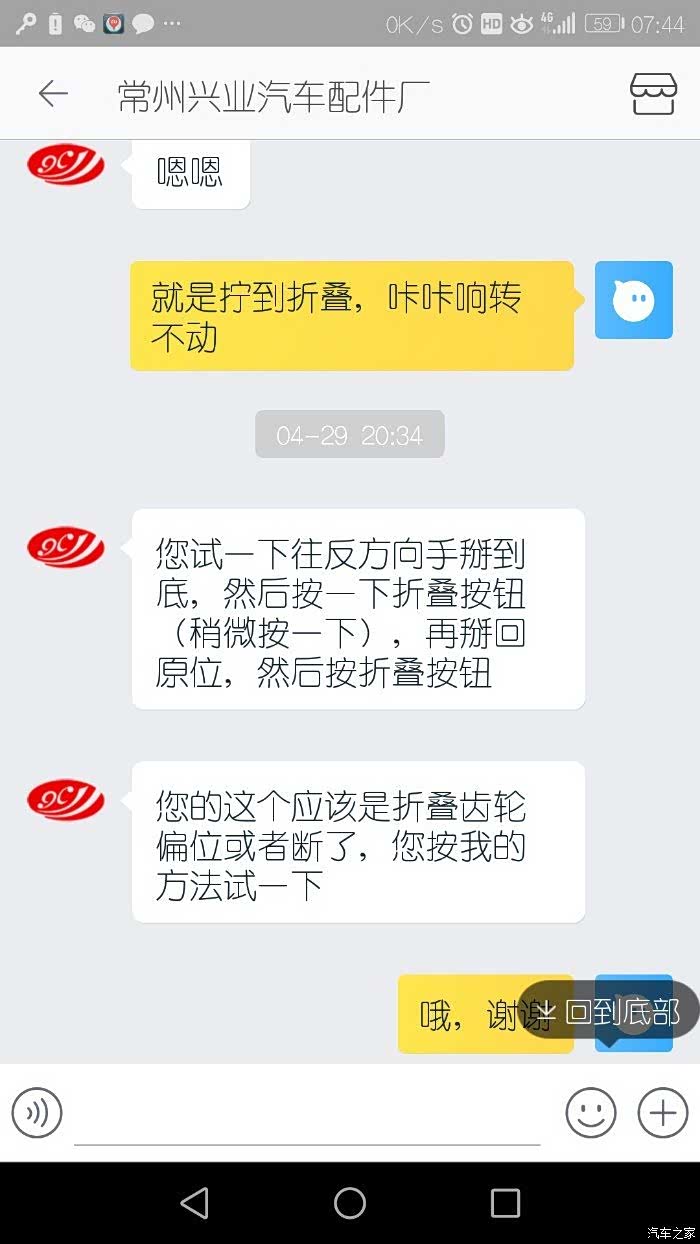Open the seller's shop page icon

[652, 94]
